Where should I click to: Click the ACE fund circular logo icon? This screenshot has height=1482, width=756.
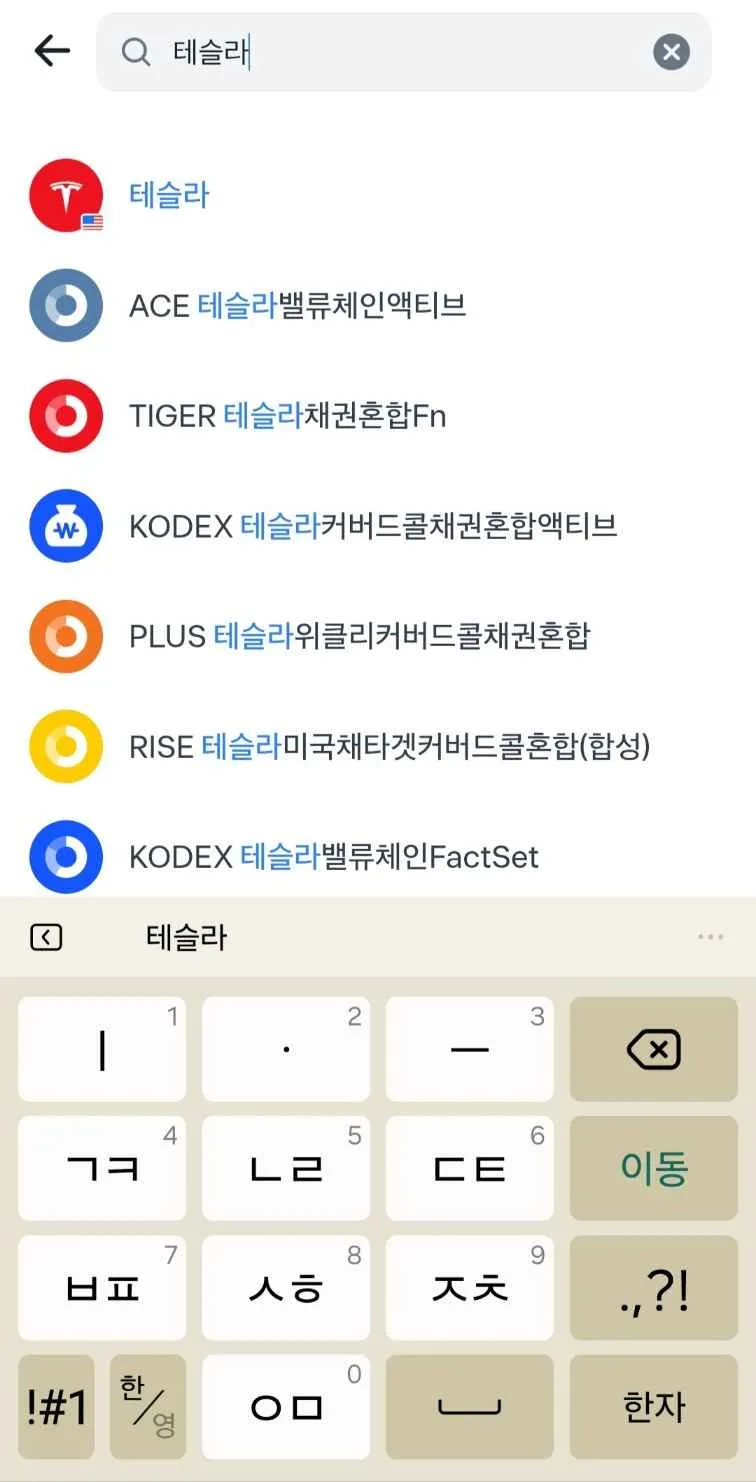[65, 305]
